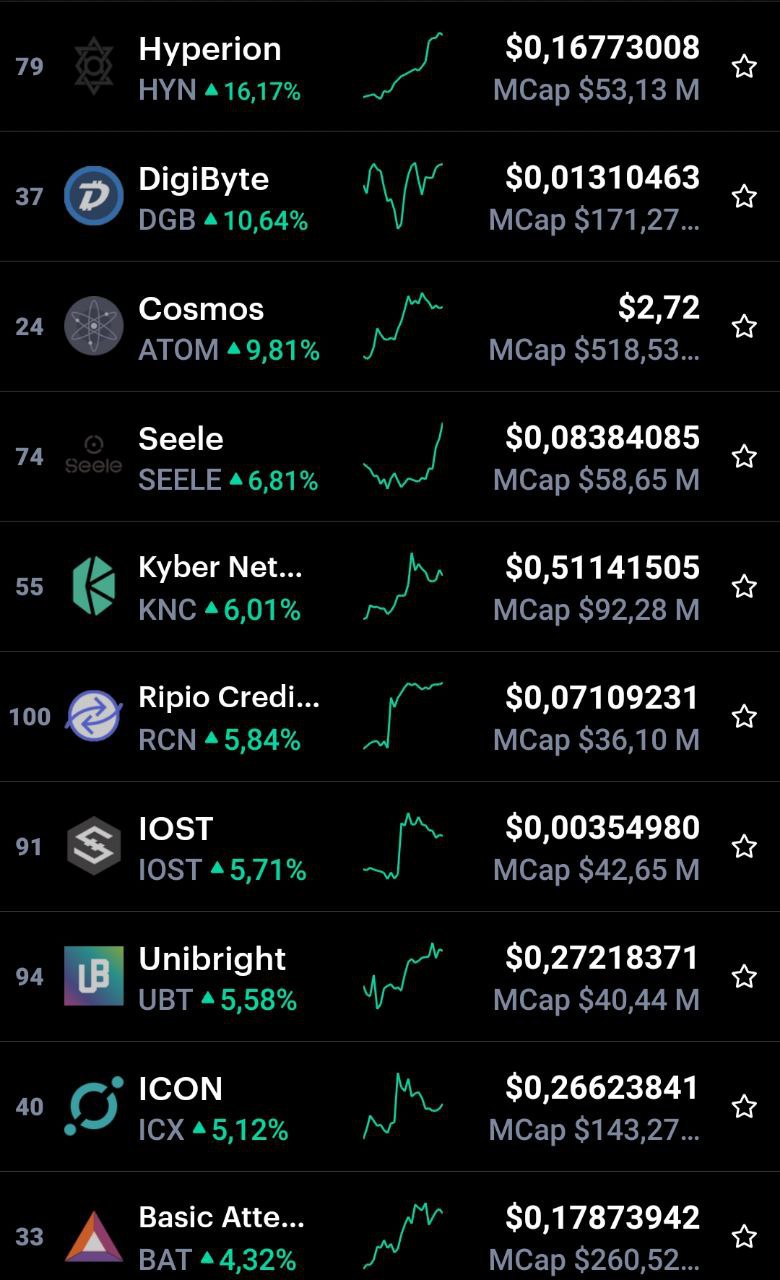Favorite Unibright with its star
The height and width of the screenshot is (1280, 780).
(x=744, y=976)
